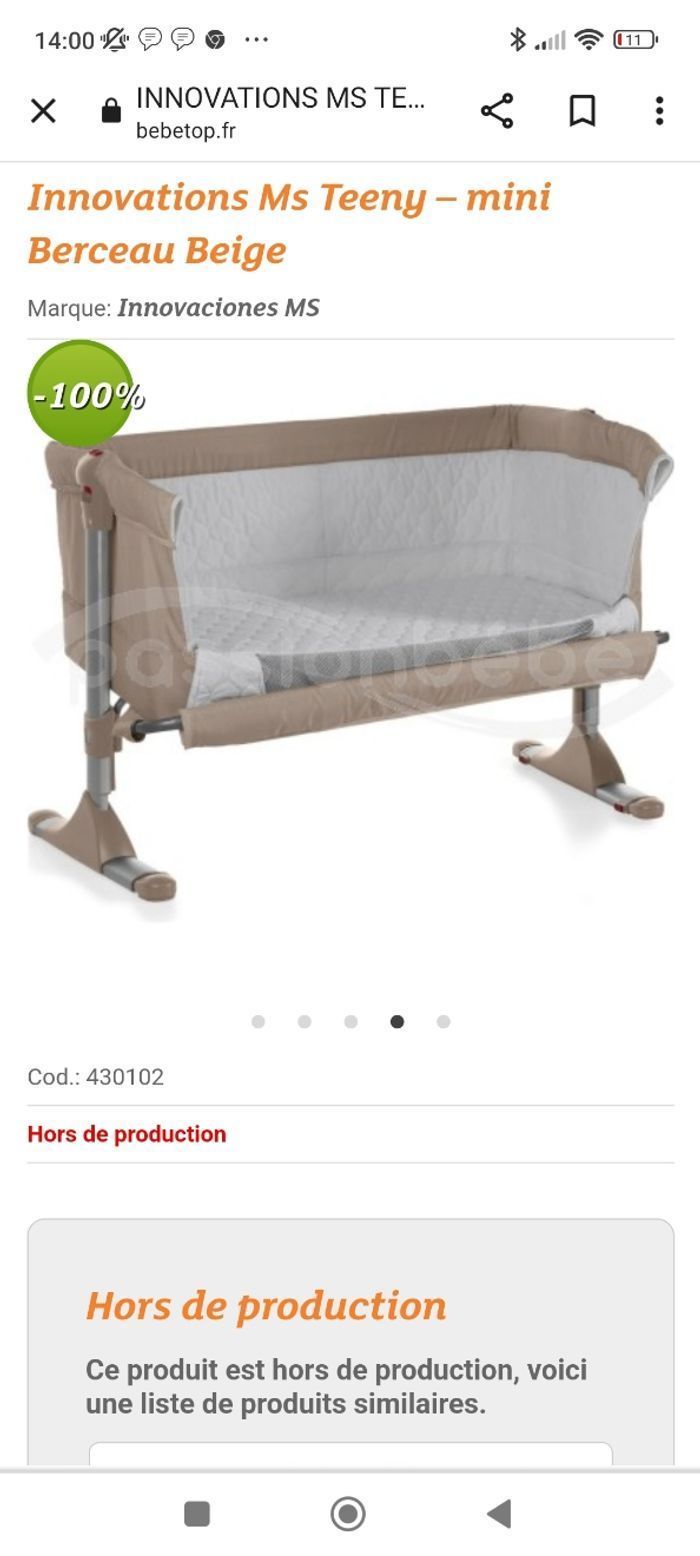Screen dimensions: 700x1556
Task: Go back with the system back button
Action: (x=499, y=1514)
